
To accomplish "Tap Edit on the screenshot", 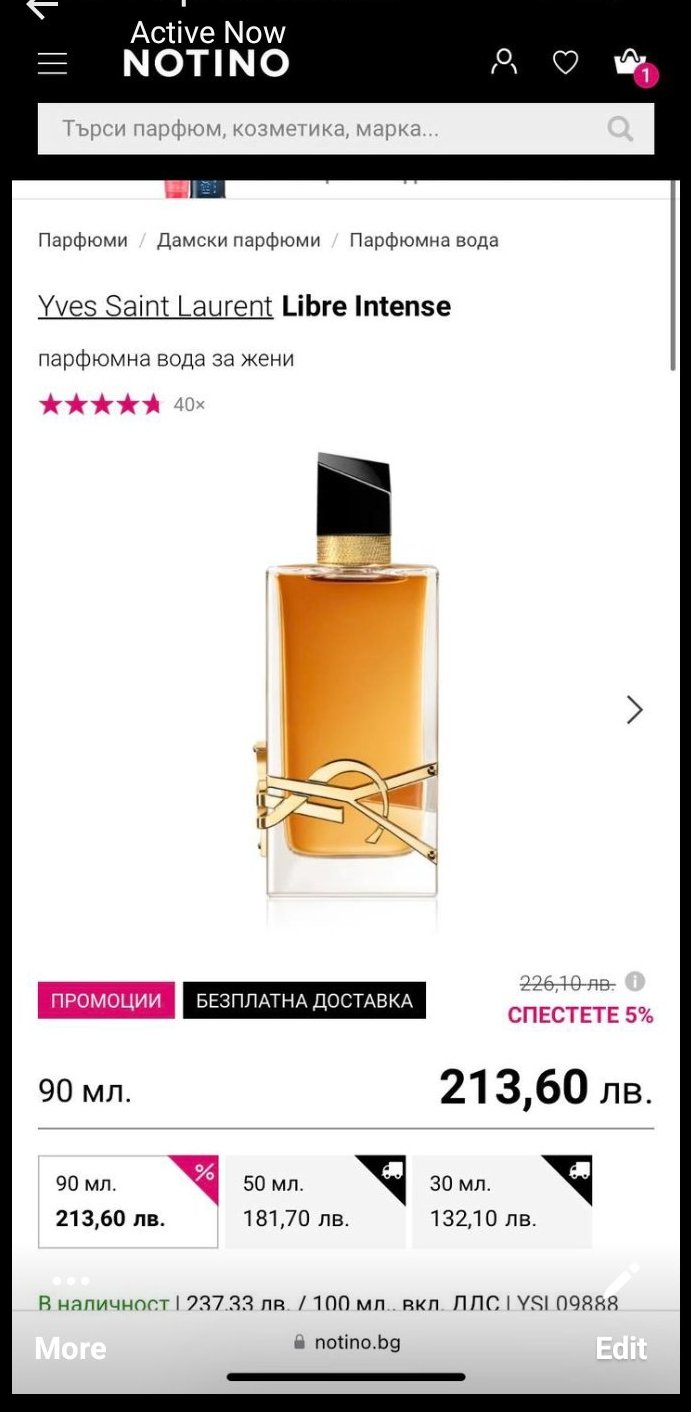I will point(621,1347).
